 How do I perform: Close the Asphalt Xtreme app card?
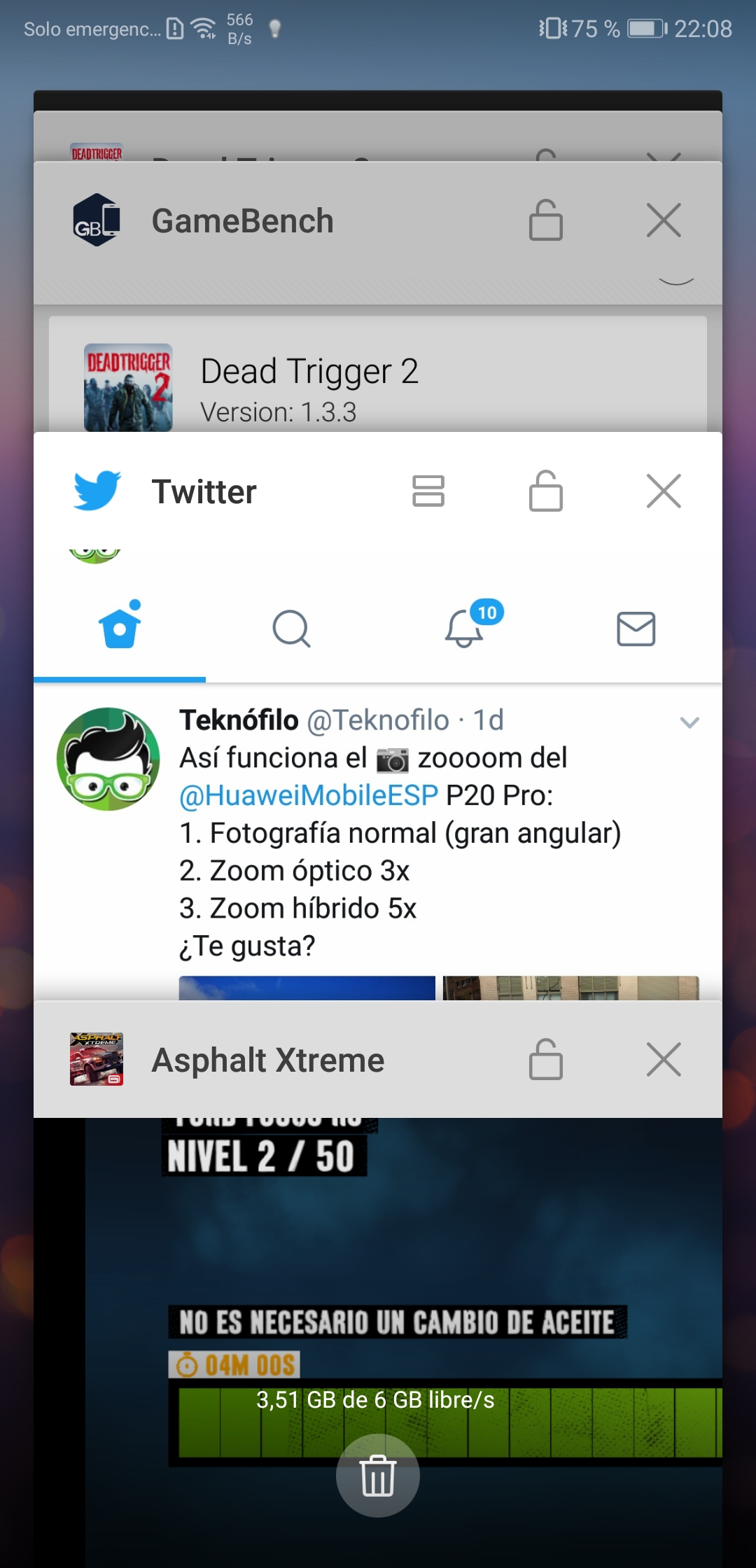[664, 1059]
